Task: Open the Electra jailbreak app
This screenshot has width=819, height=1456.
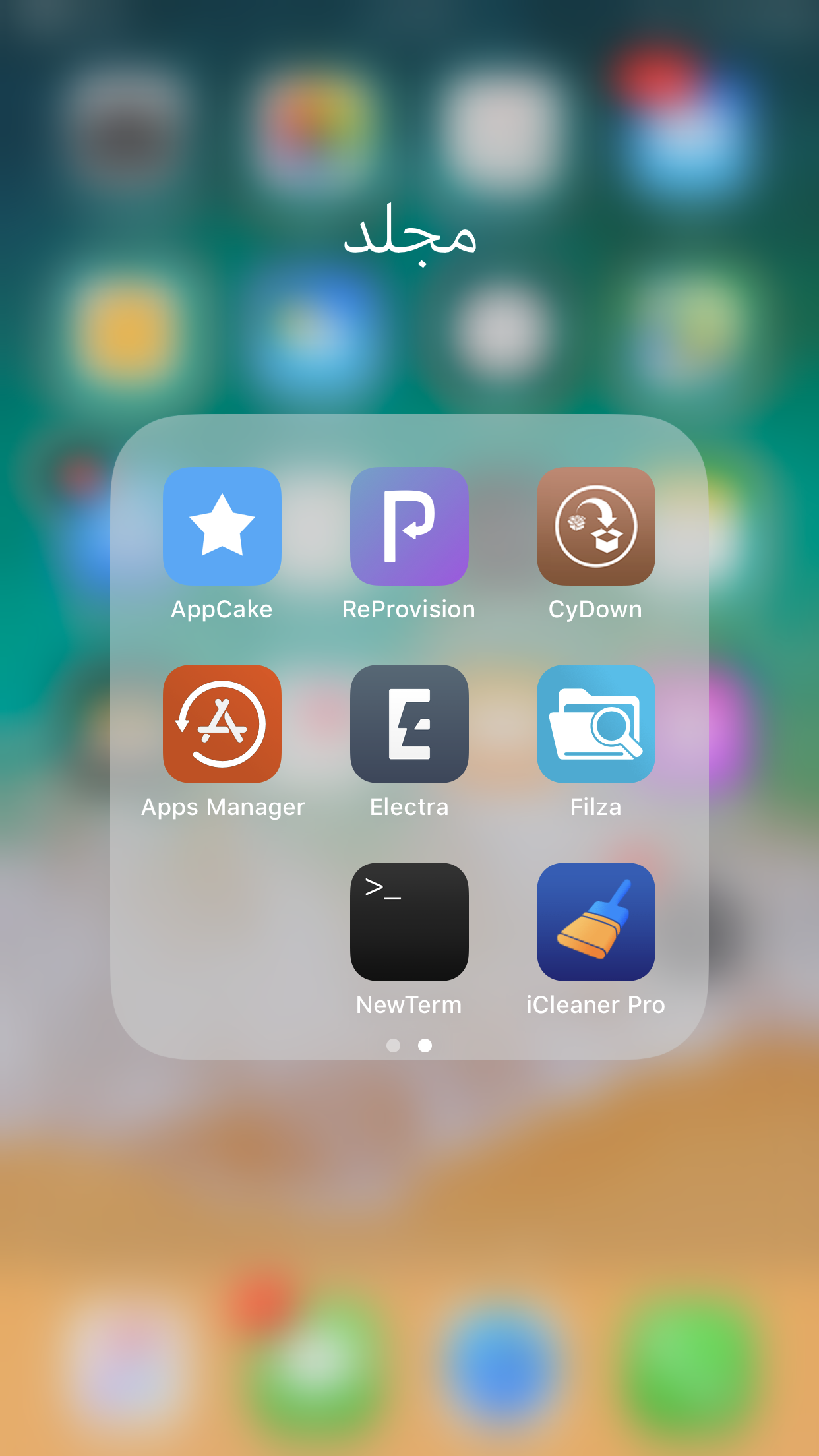Action: tap(409, 723)
